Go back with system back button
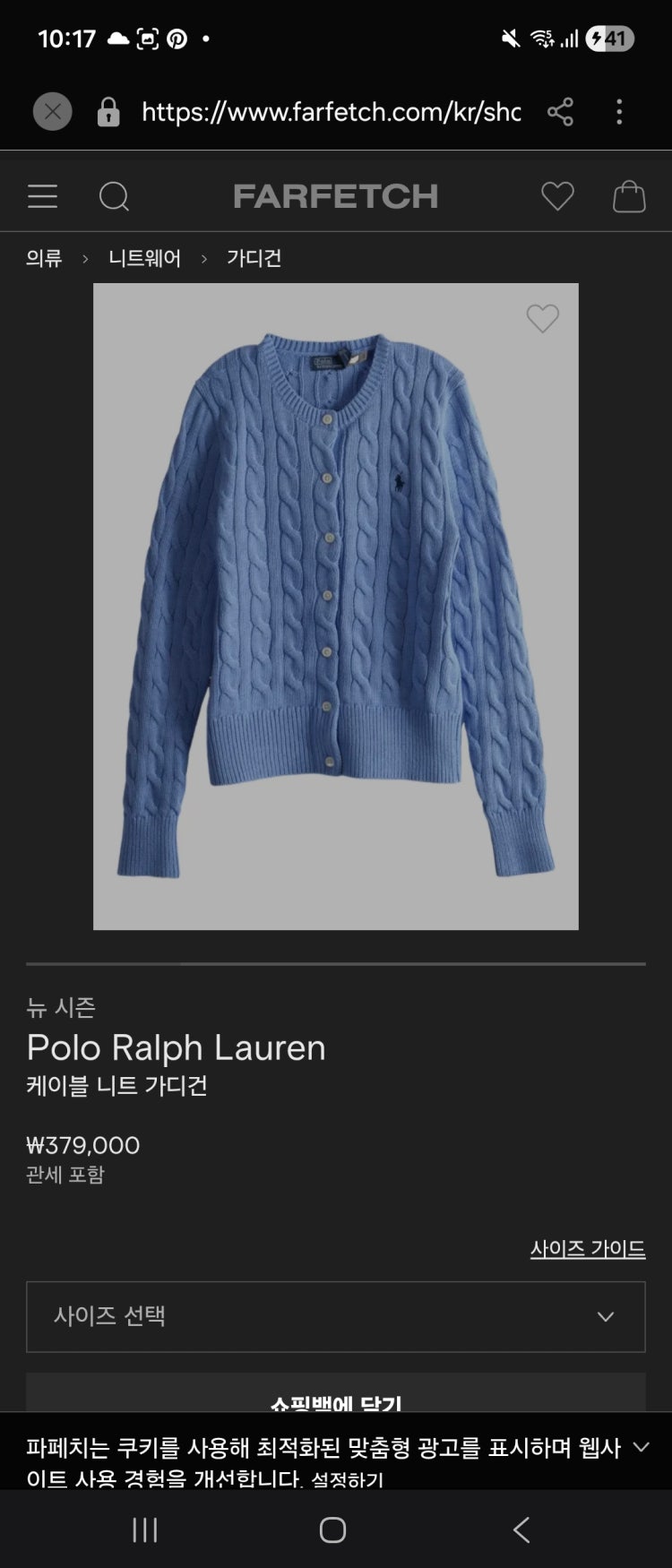The height and width of the screenshot is (1568, 672). click(x=521, y=1529)
